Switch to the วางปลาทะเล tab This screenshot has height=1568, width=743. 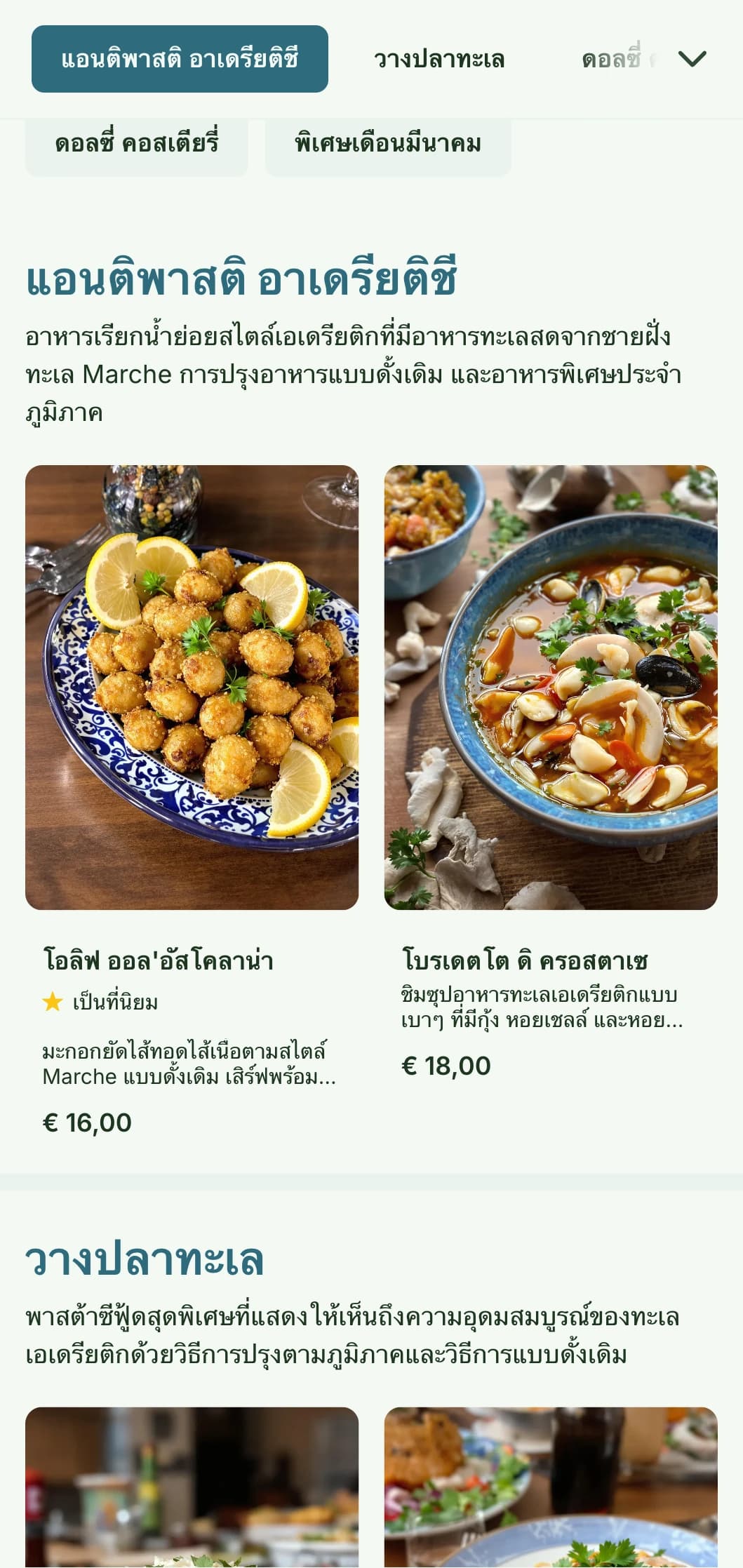pyautogui.click(x=439, y=59)
